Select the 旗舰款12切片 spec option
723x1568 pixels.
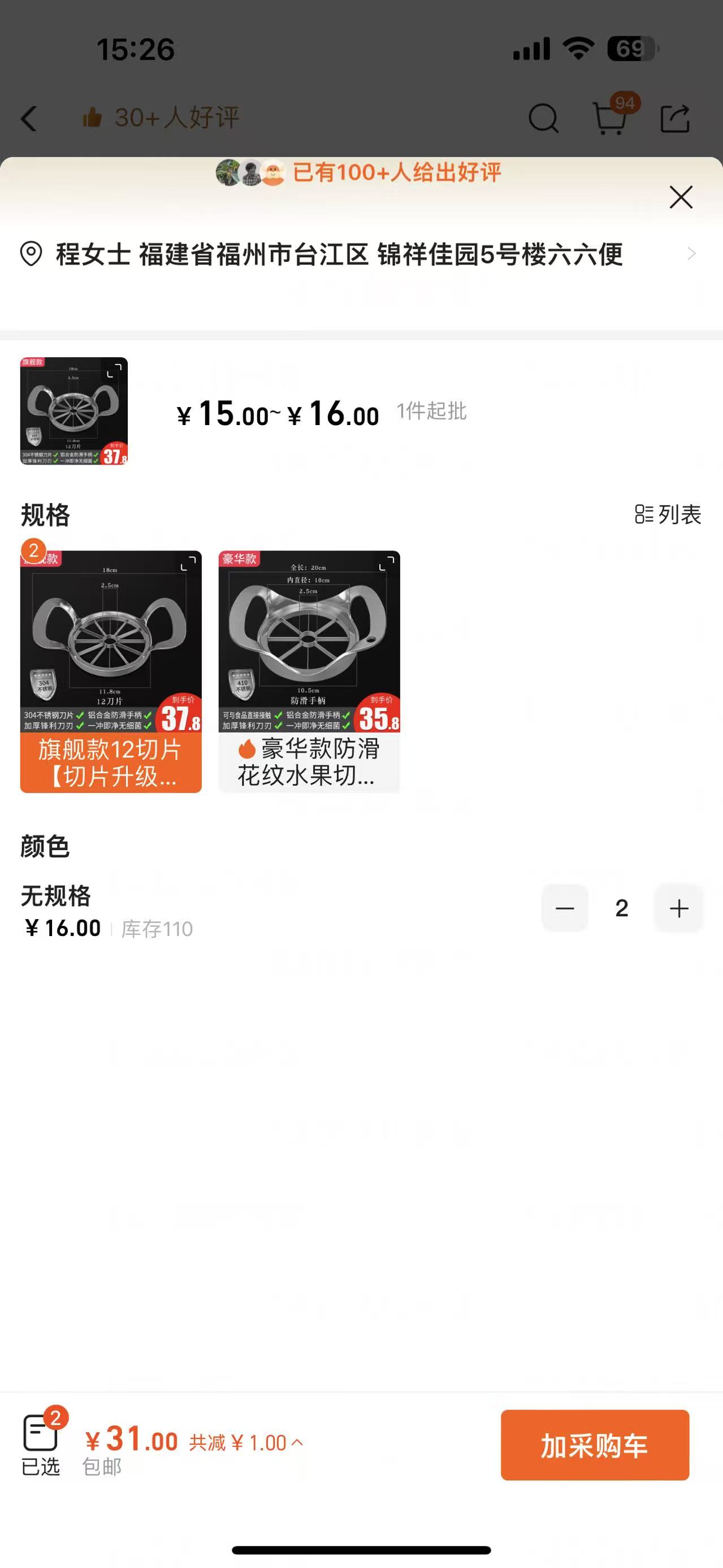111,671
